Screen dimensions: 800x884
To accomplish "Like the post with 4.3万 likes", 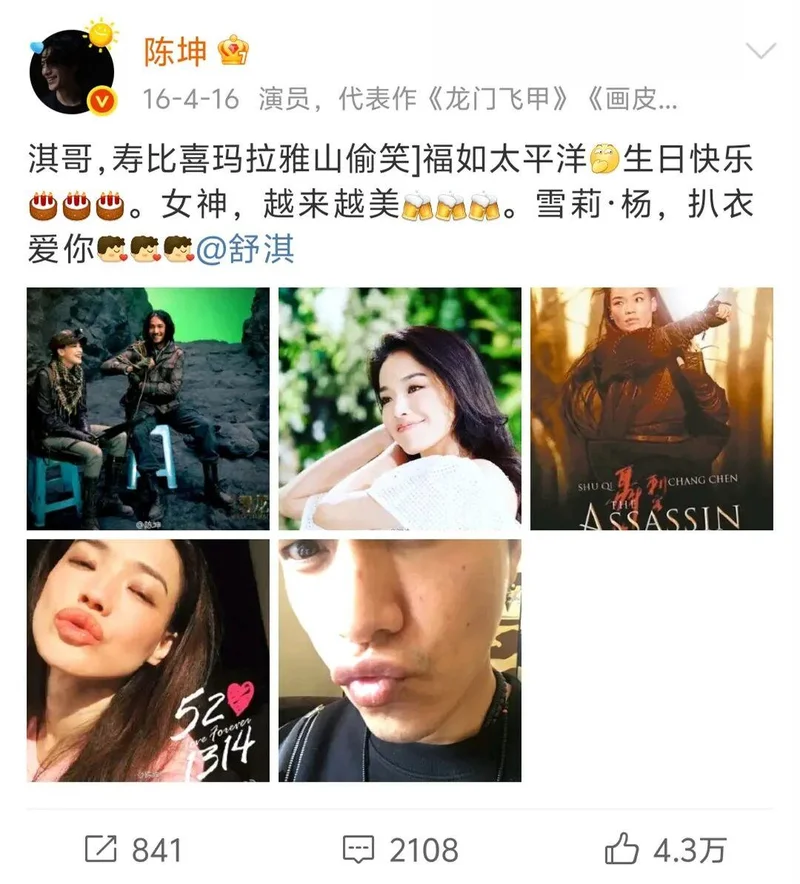I will (665, 850).
